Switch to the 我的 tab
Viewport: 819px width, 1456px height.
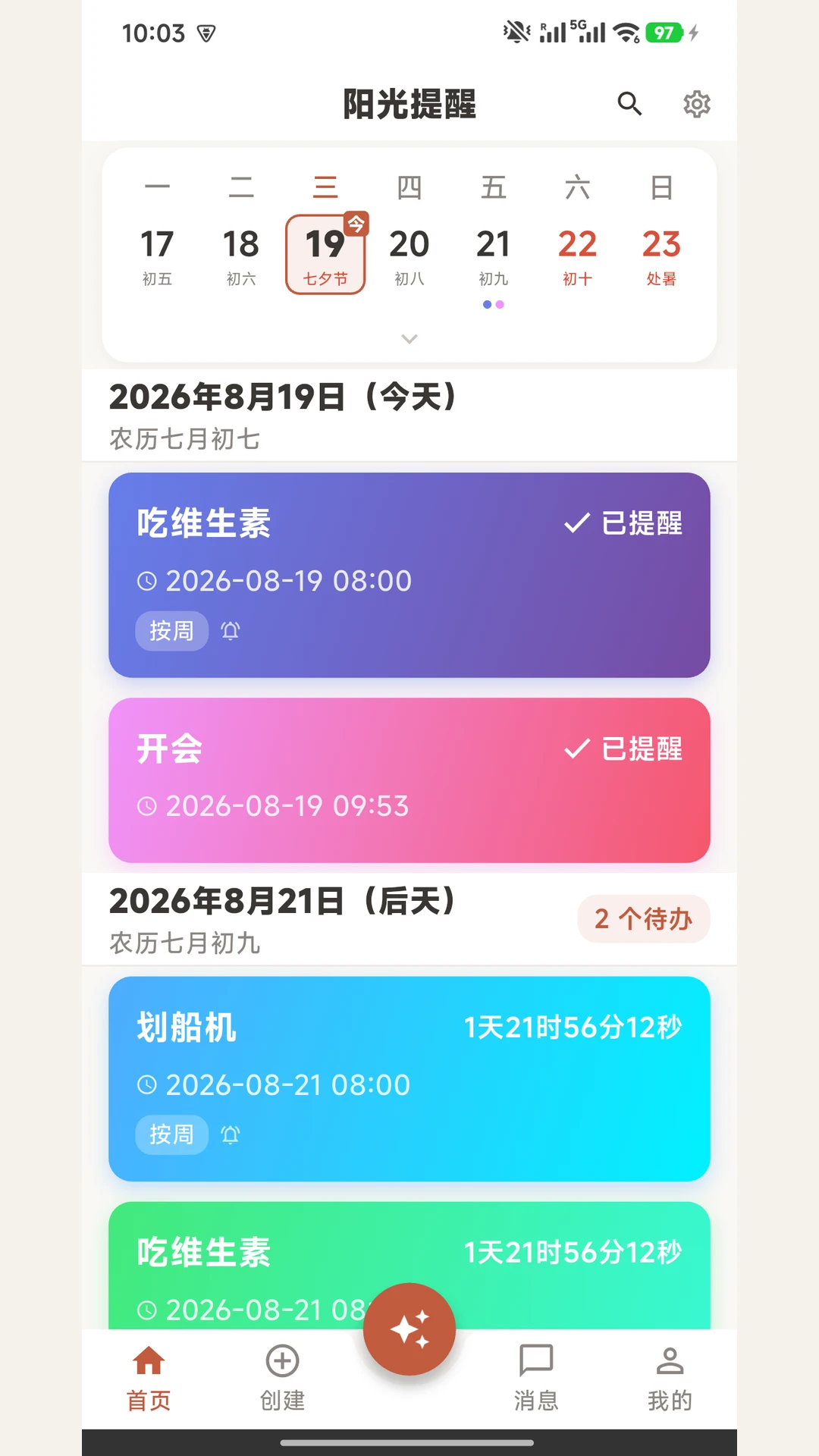coord(670,1378)
